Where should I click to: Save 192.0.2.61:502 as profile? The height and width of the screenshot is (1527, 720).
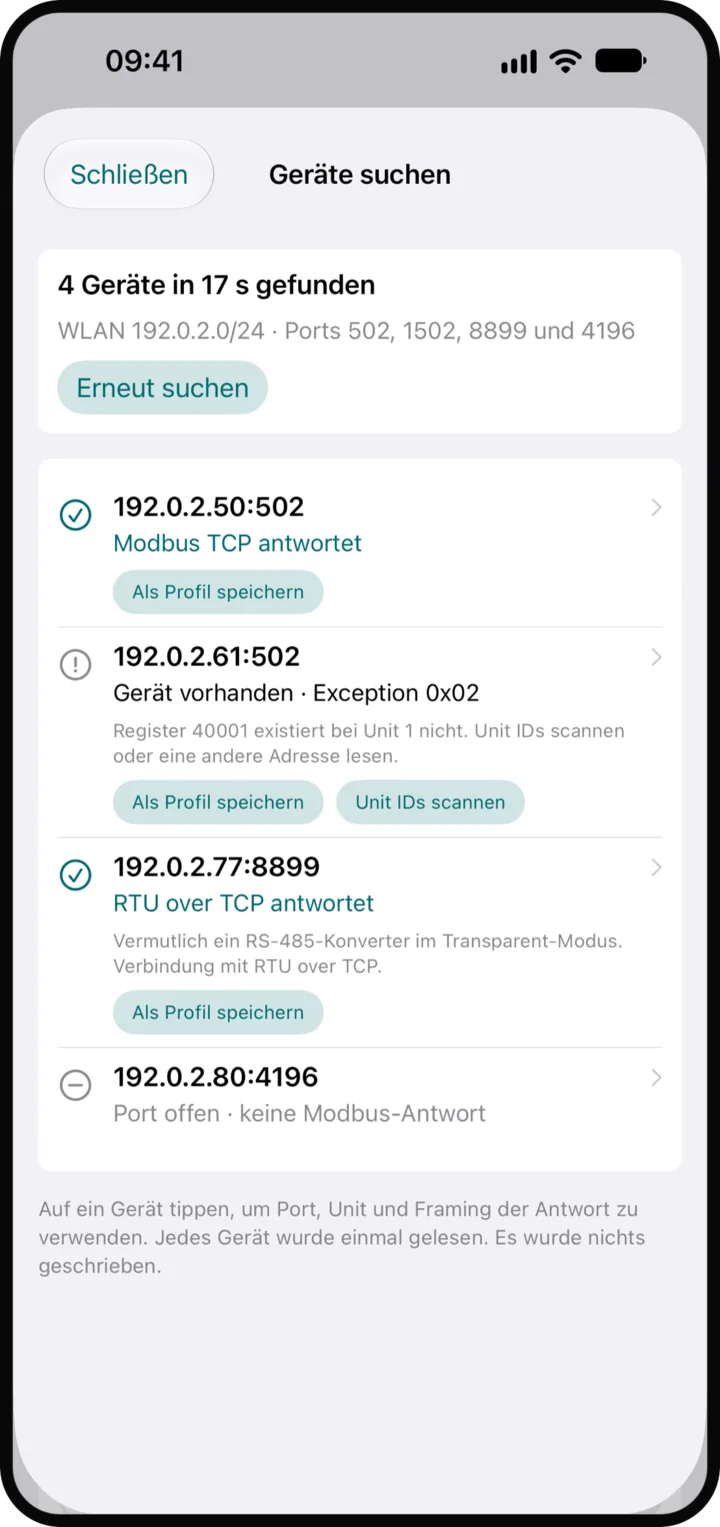218,802
